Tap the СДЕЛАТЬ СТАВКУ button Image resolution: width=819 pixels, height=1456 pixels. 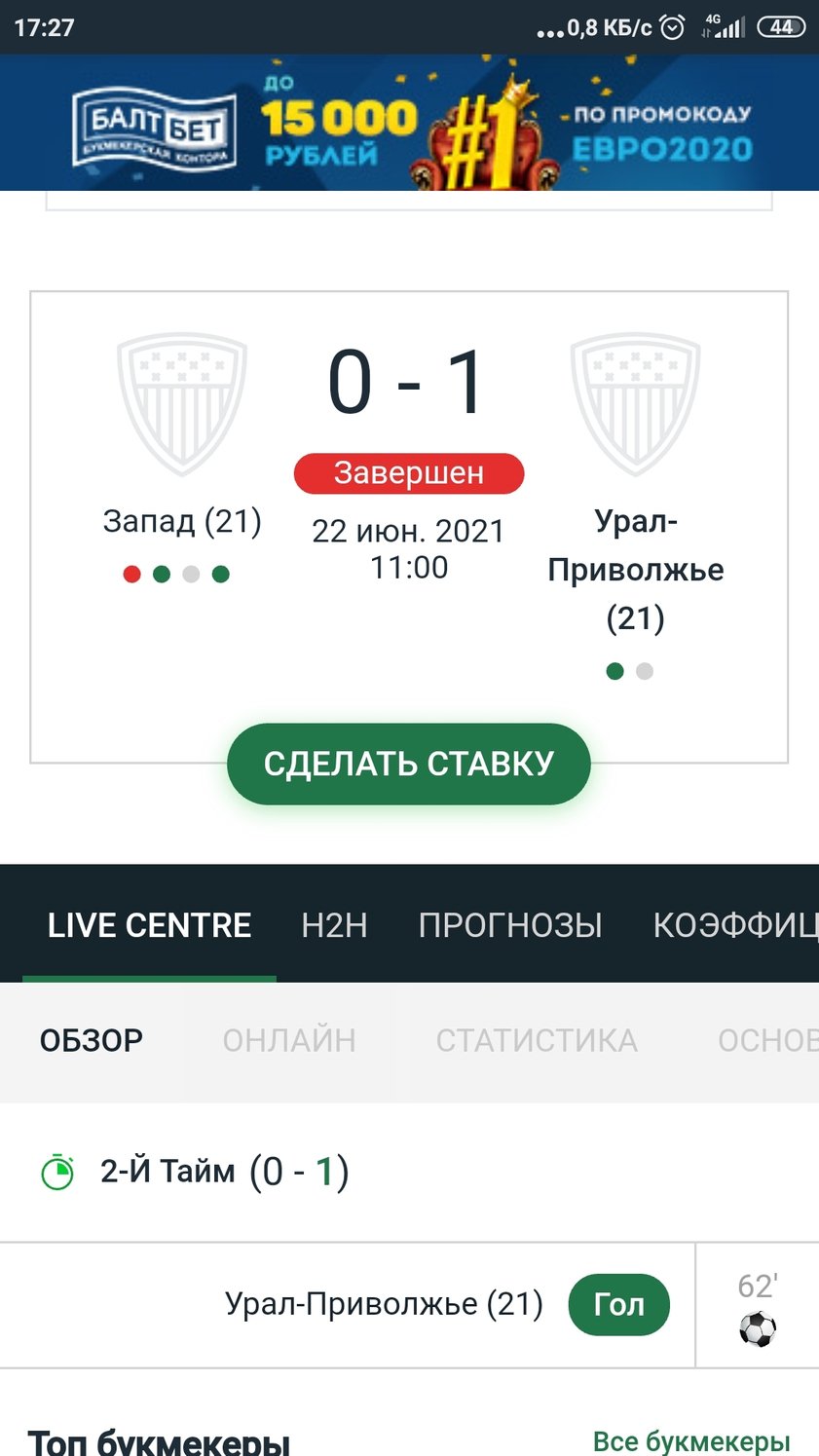click(x=409, y=764)
